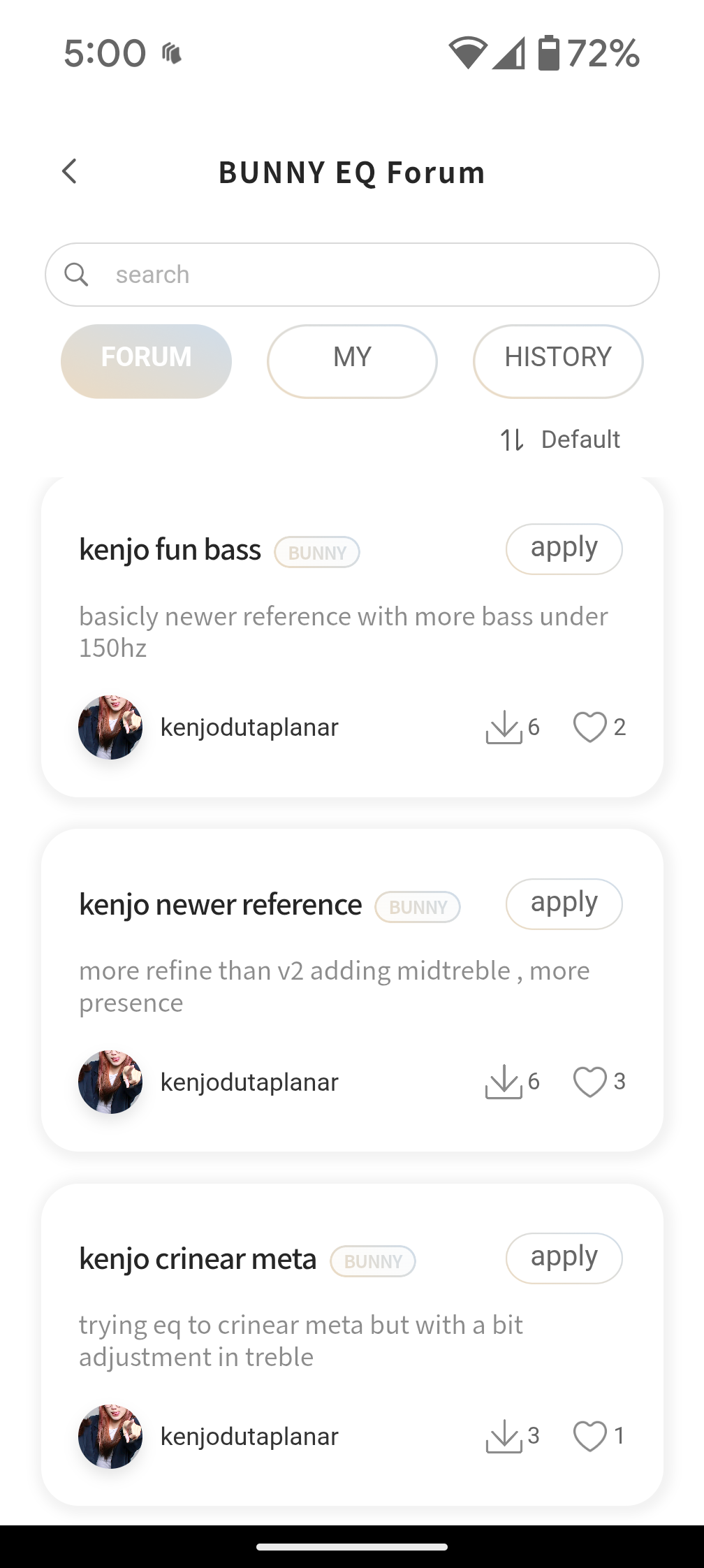Open the kenjo newer reference card

[x=352, y=990]
